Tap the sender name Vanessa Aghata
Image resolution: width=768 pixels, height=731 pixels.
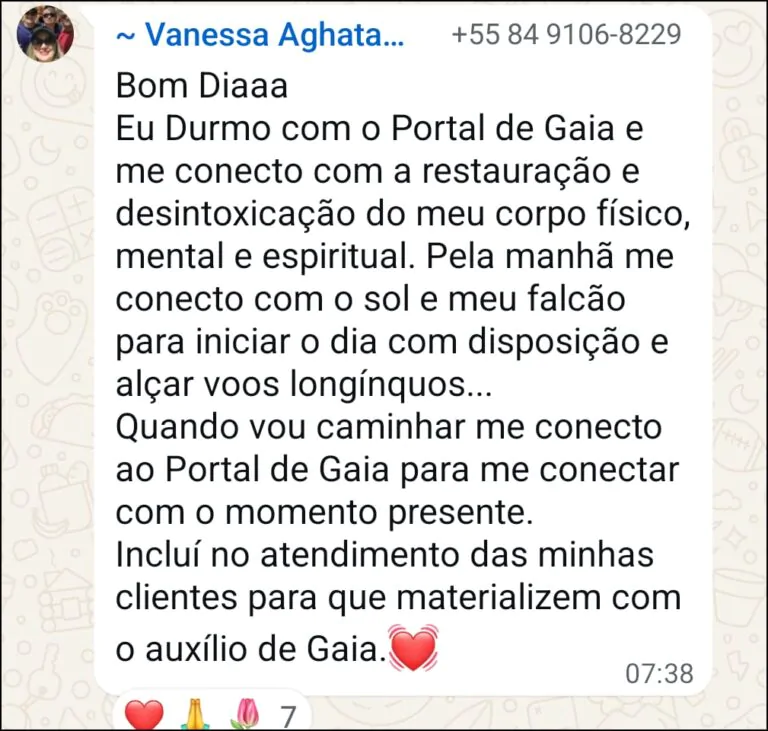(261, 35)
